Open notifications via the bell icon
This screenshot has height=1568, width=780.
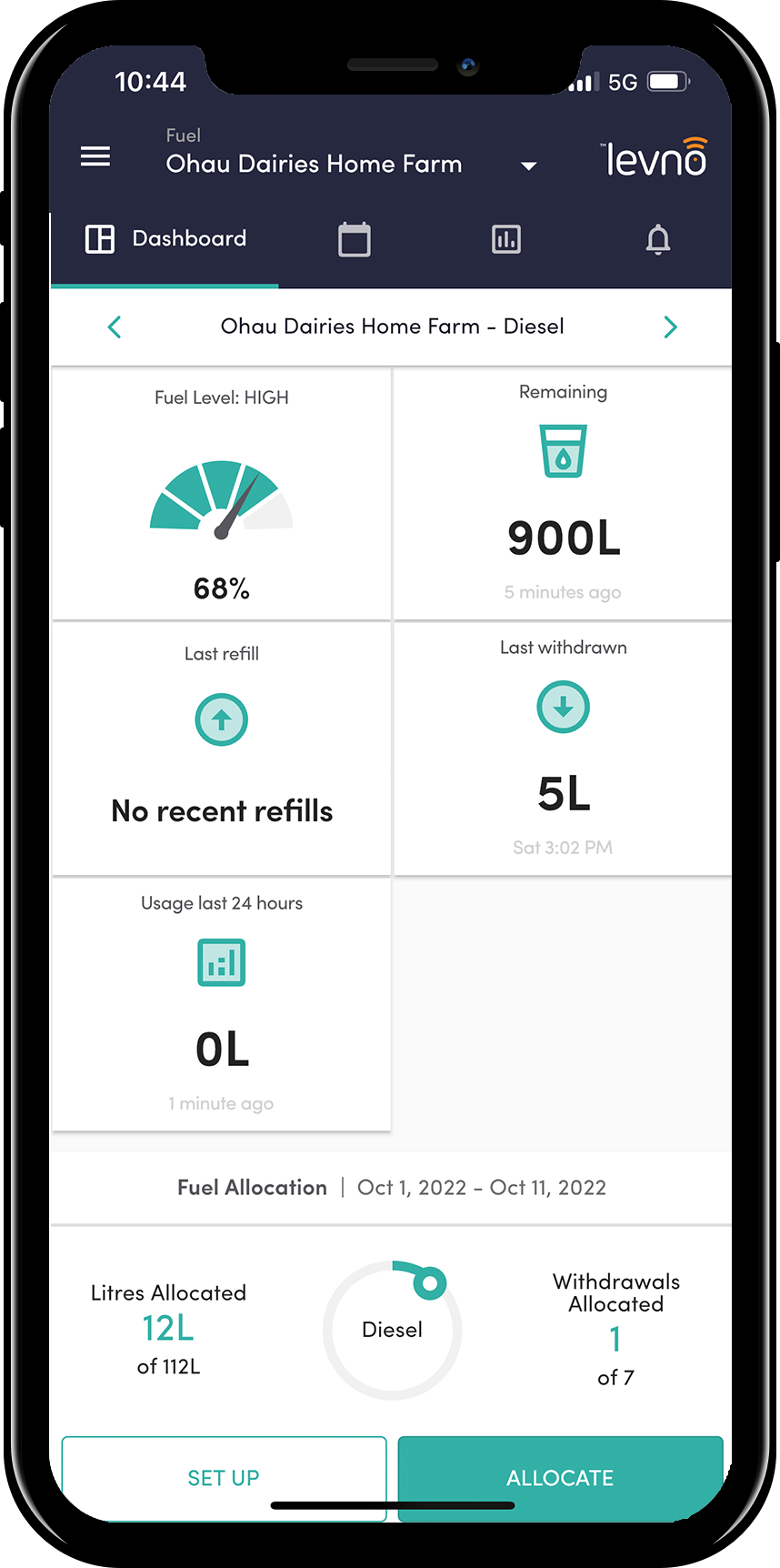pyautogui.click(x=658, y=239)
